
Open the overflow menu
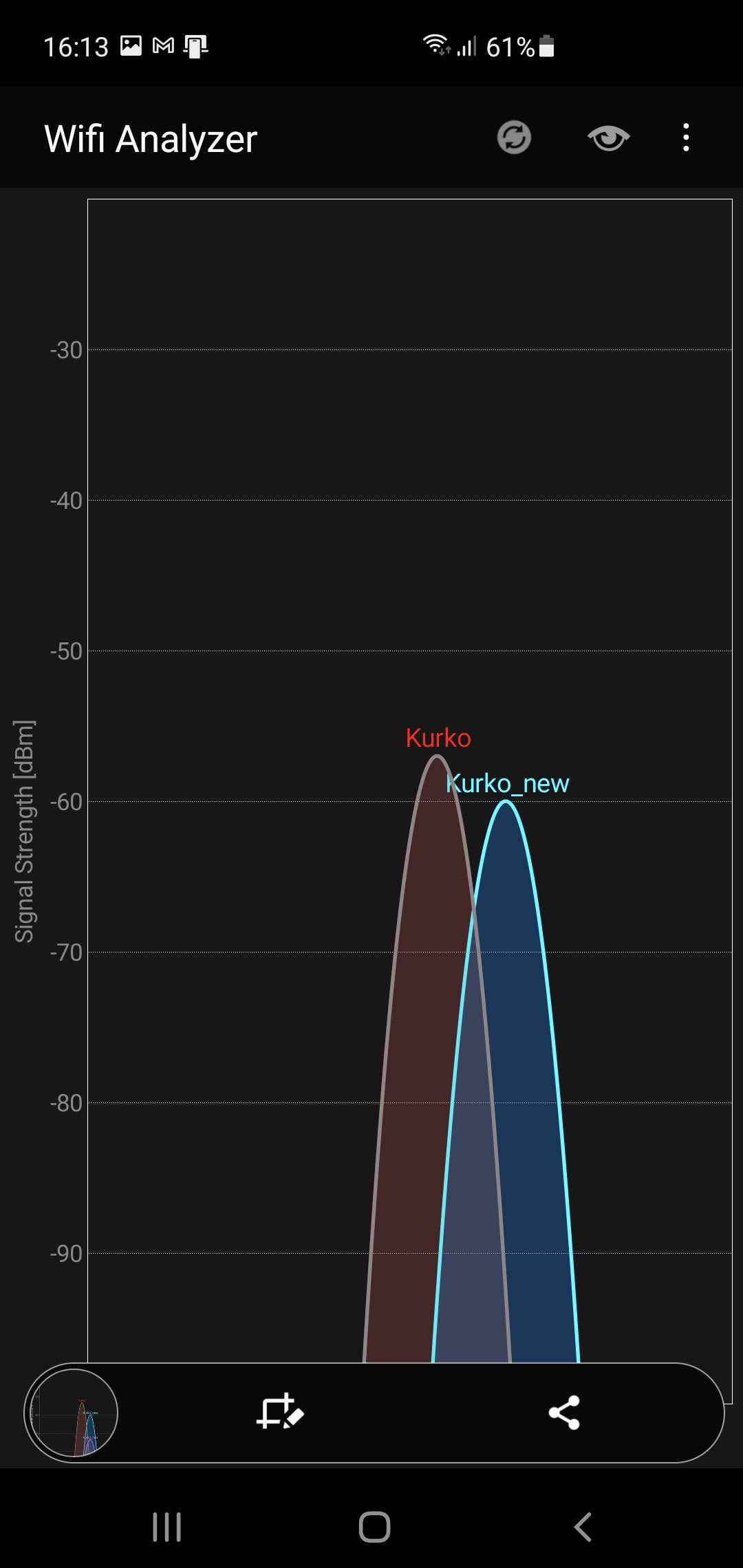point(685,138)
